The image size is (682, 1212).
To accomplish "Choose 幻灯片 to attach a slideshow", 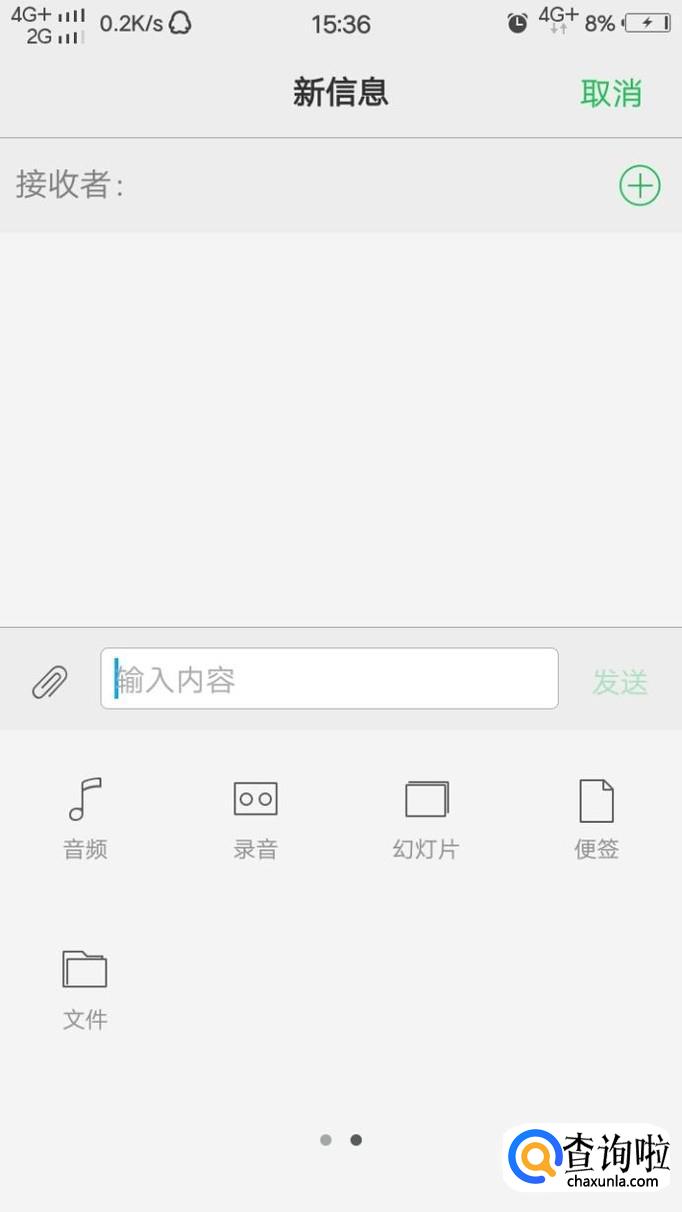I will (426, 818).
